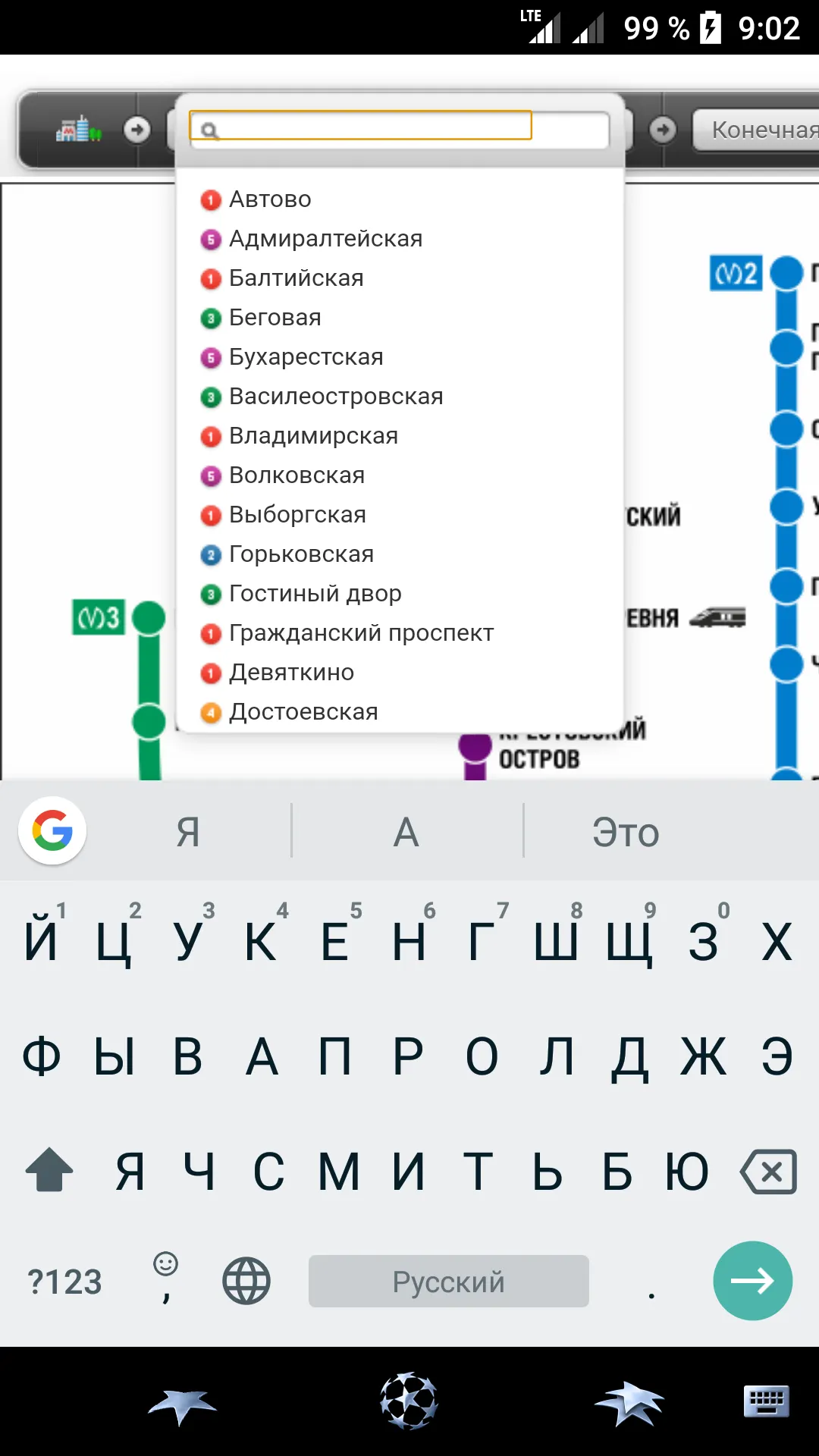
Task: Click the arrow icon before Конечная field
Action: click(664, 129)
